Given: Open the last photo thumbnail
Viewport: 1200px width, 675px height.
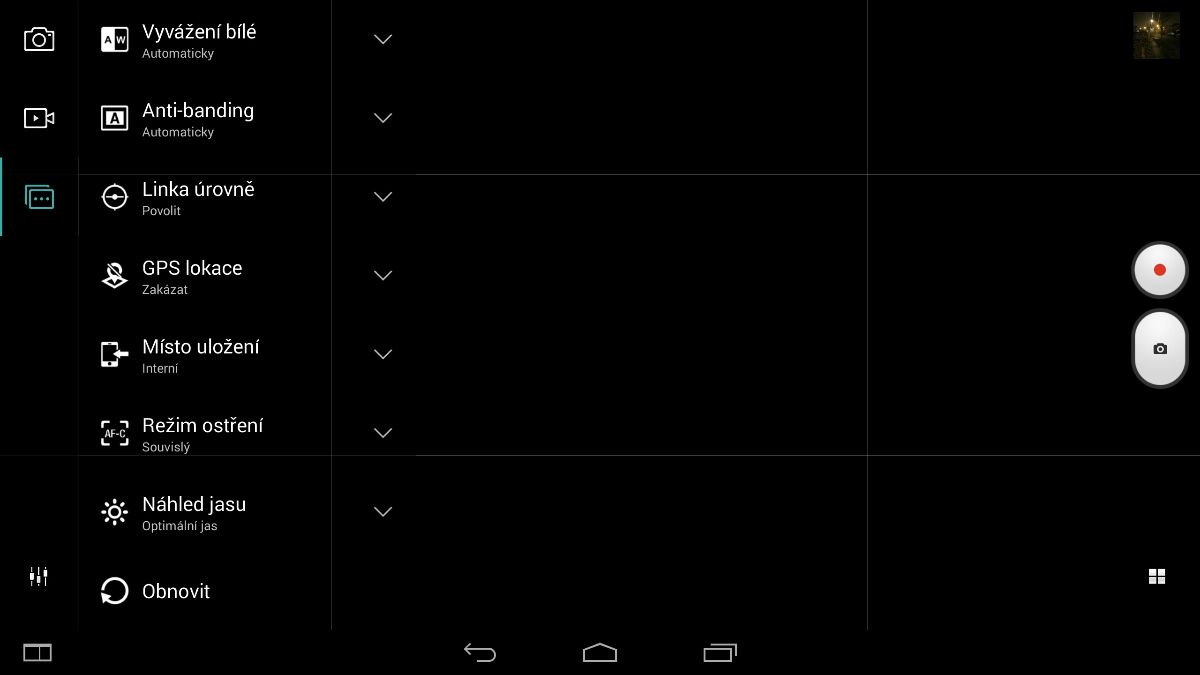Looking at the screenshot, I should point(1156,35).
